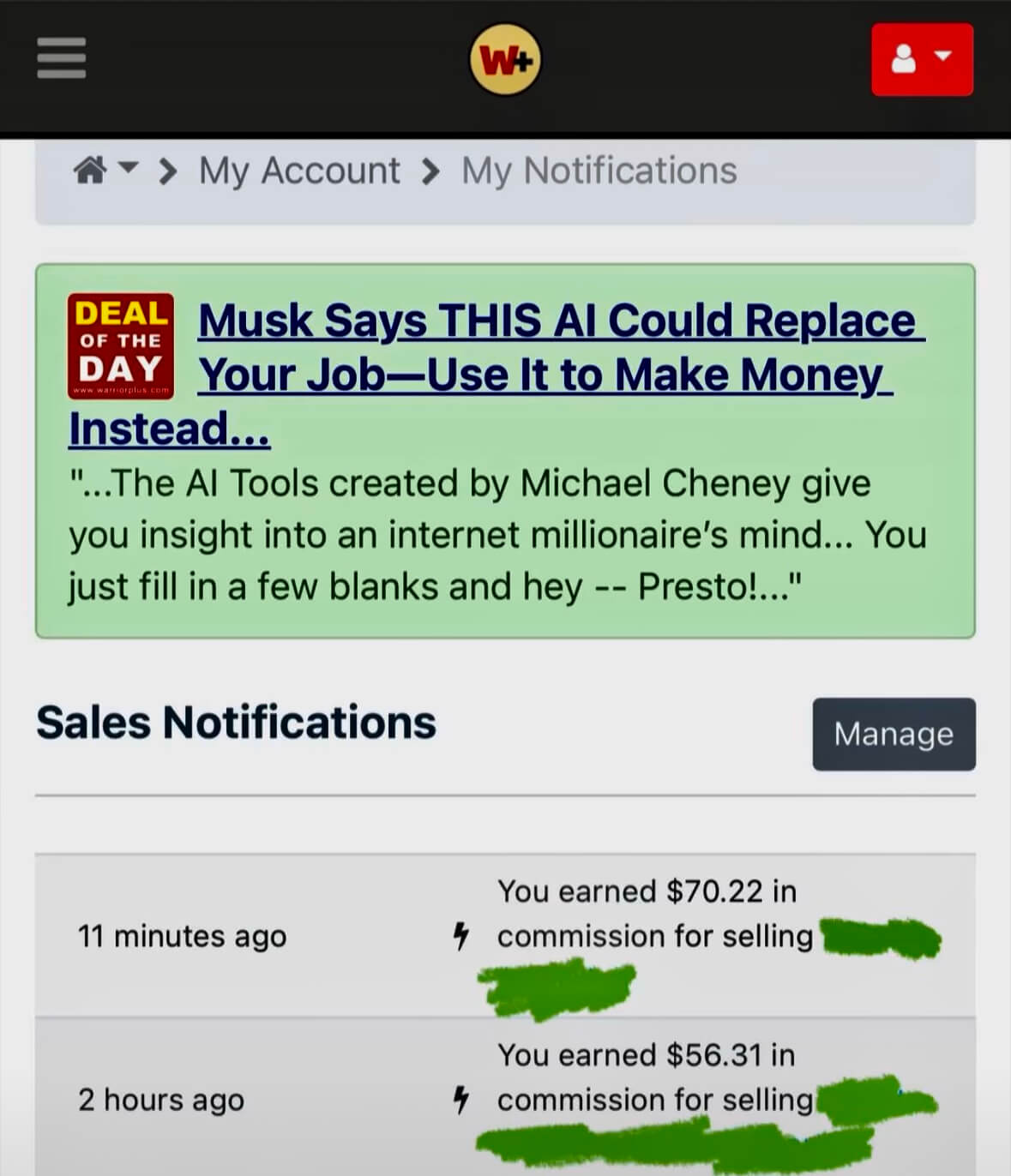This screenshot has width=1011, height=1176.
Task: Open the user account dropdown
Action: pos(921,60)
